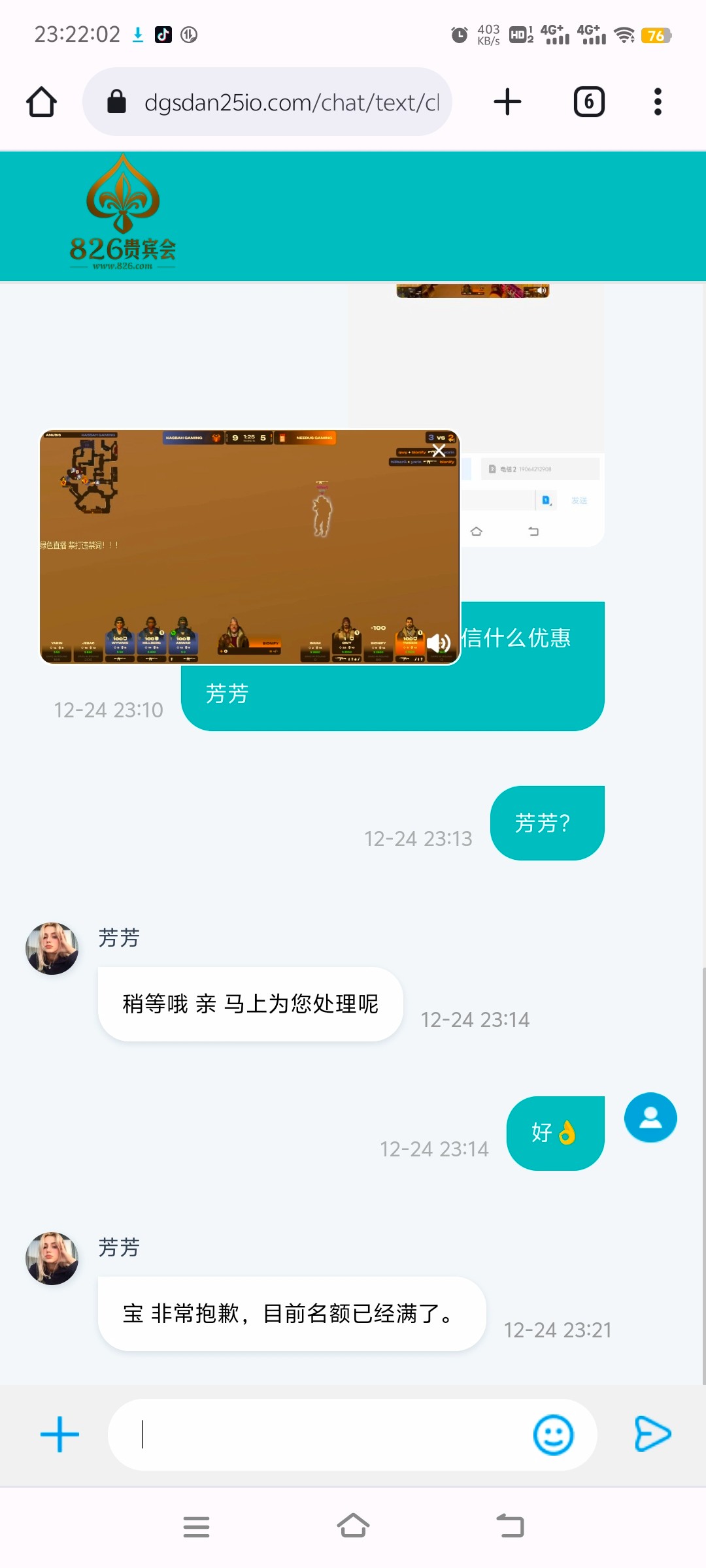Tap the system back navigation button
706x1568 pixels.
tap(511, 1526)
